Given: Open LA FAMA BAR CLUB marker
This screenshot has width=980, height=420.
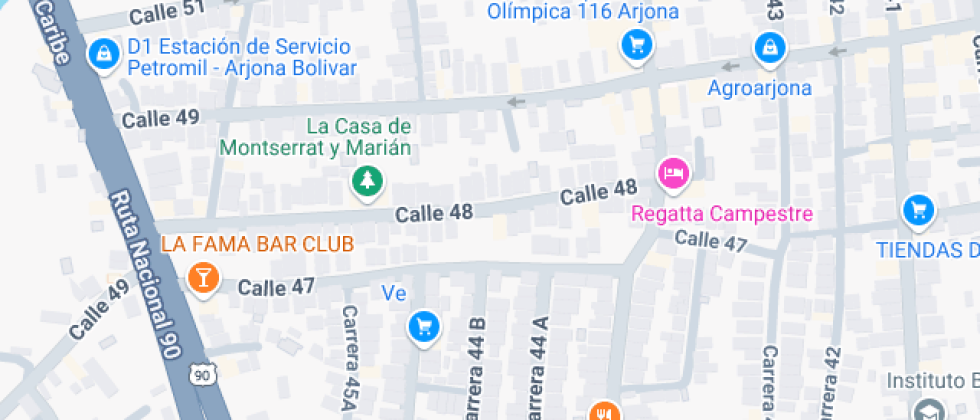Looking at the screenshot, I should pyautogui.click(x=203, y=277).
